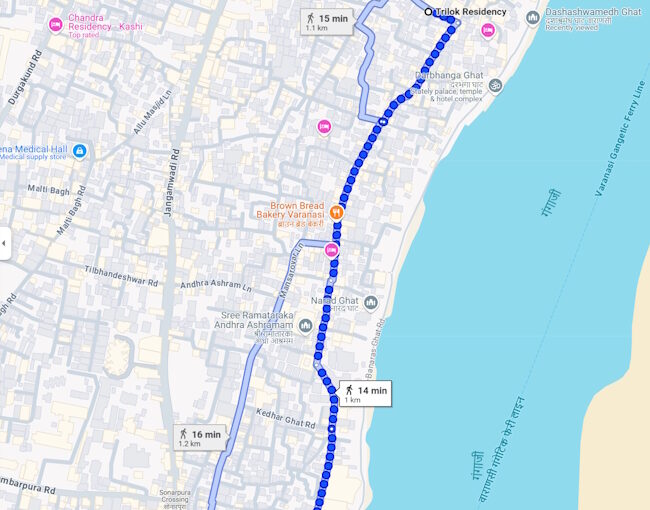
Task: Open Dashashwamedh Ghat place marker
Action: click(532, 17)
